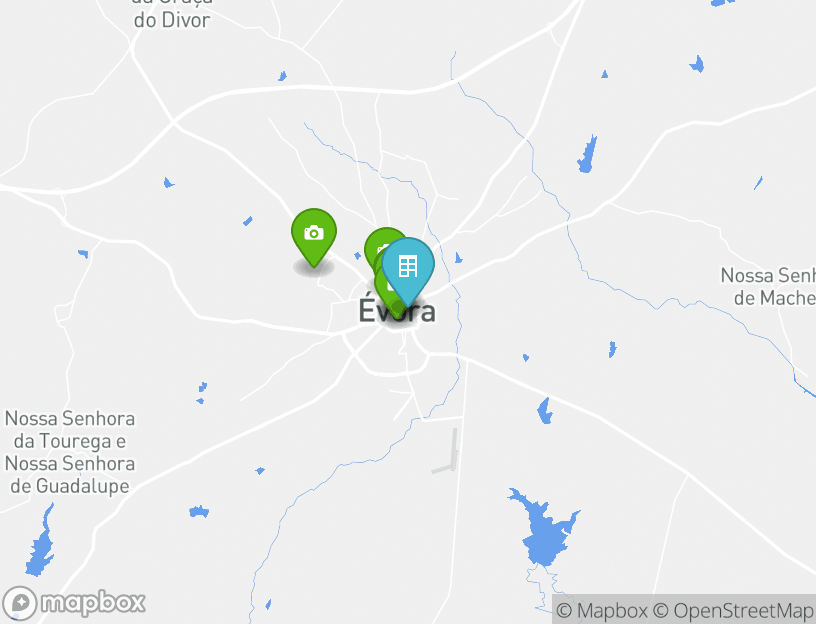816x624 pixels.
Task: Open the © OpenStreetMap attribution link
Action: pos(733,610)
